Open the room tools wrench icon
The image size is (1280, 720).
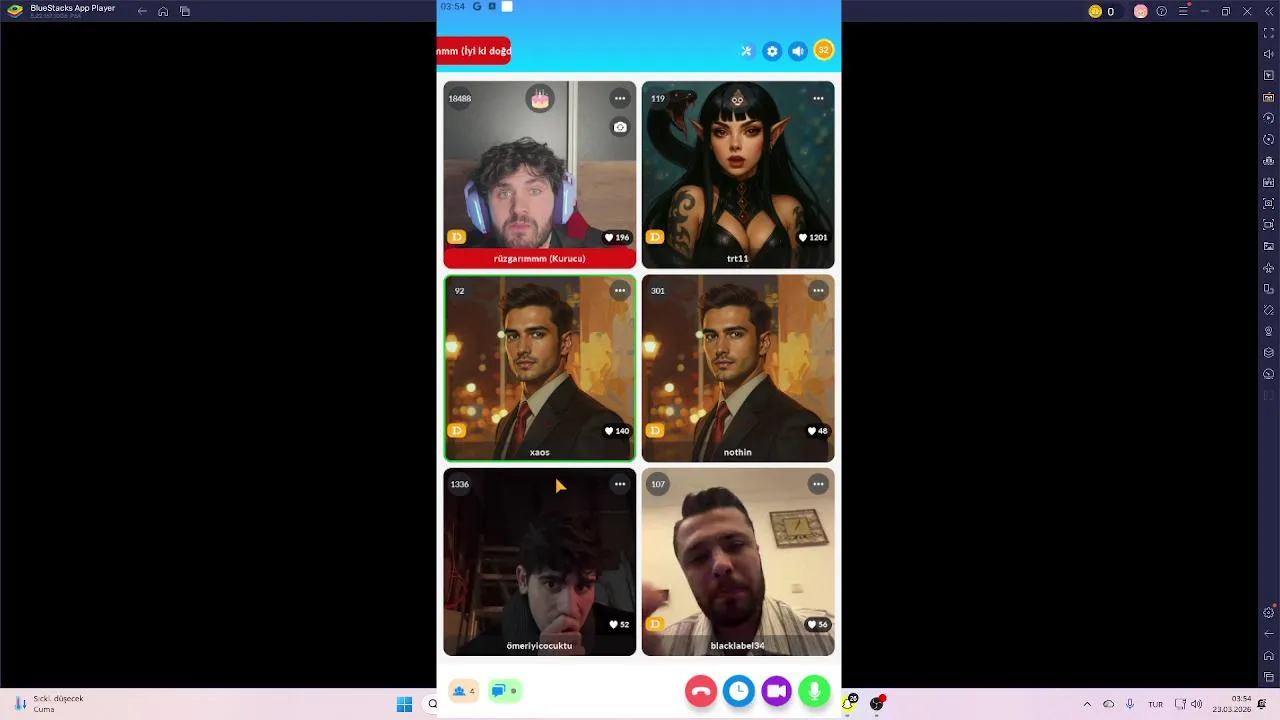pos(746,51)
